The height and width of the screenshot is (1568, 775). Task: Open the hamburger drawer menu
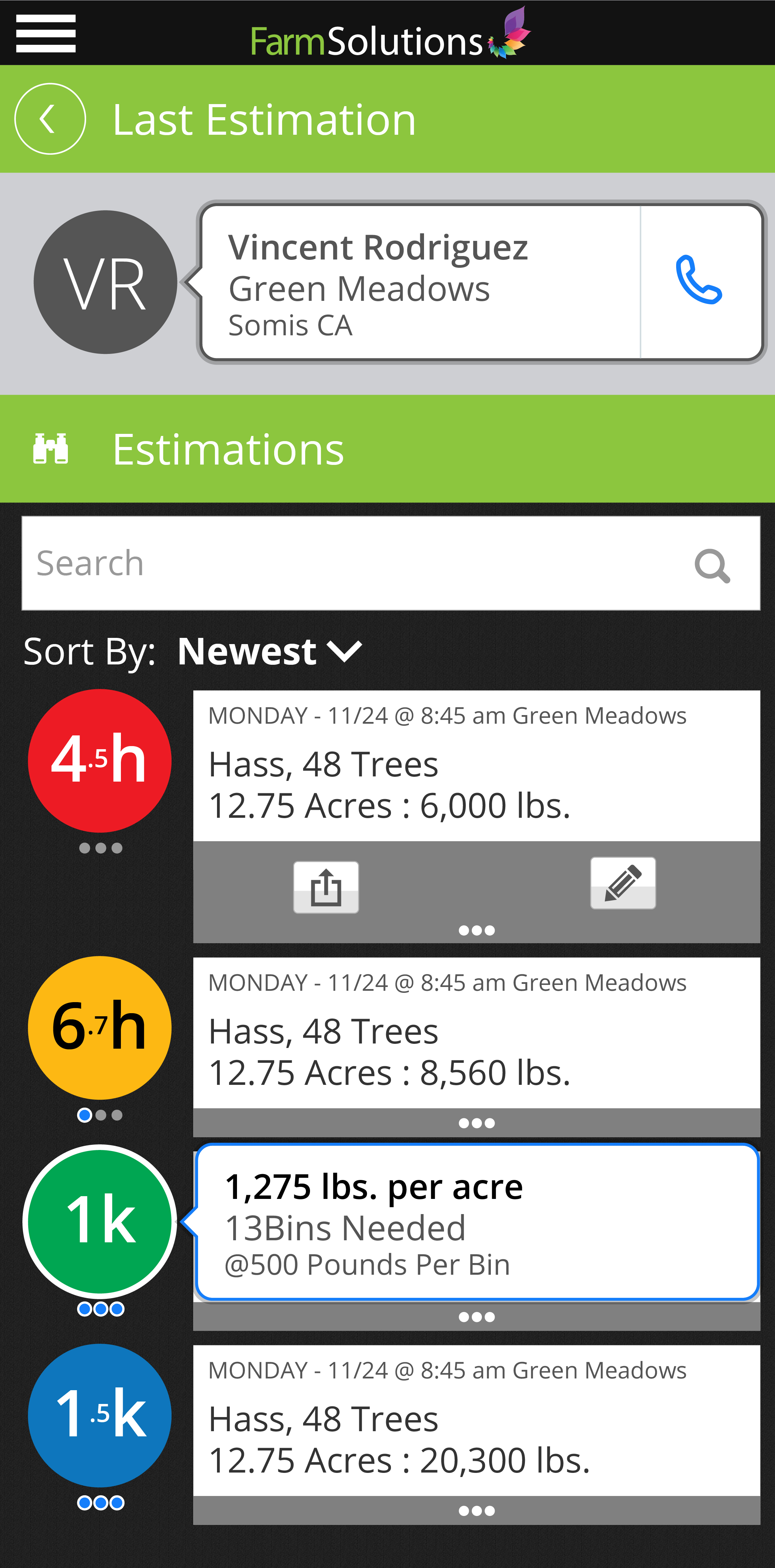coord(45,33)
